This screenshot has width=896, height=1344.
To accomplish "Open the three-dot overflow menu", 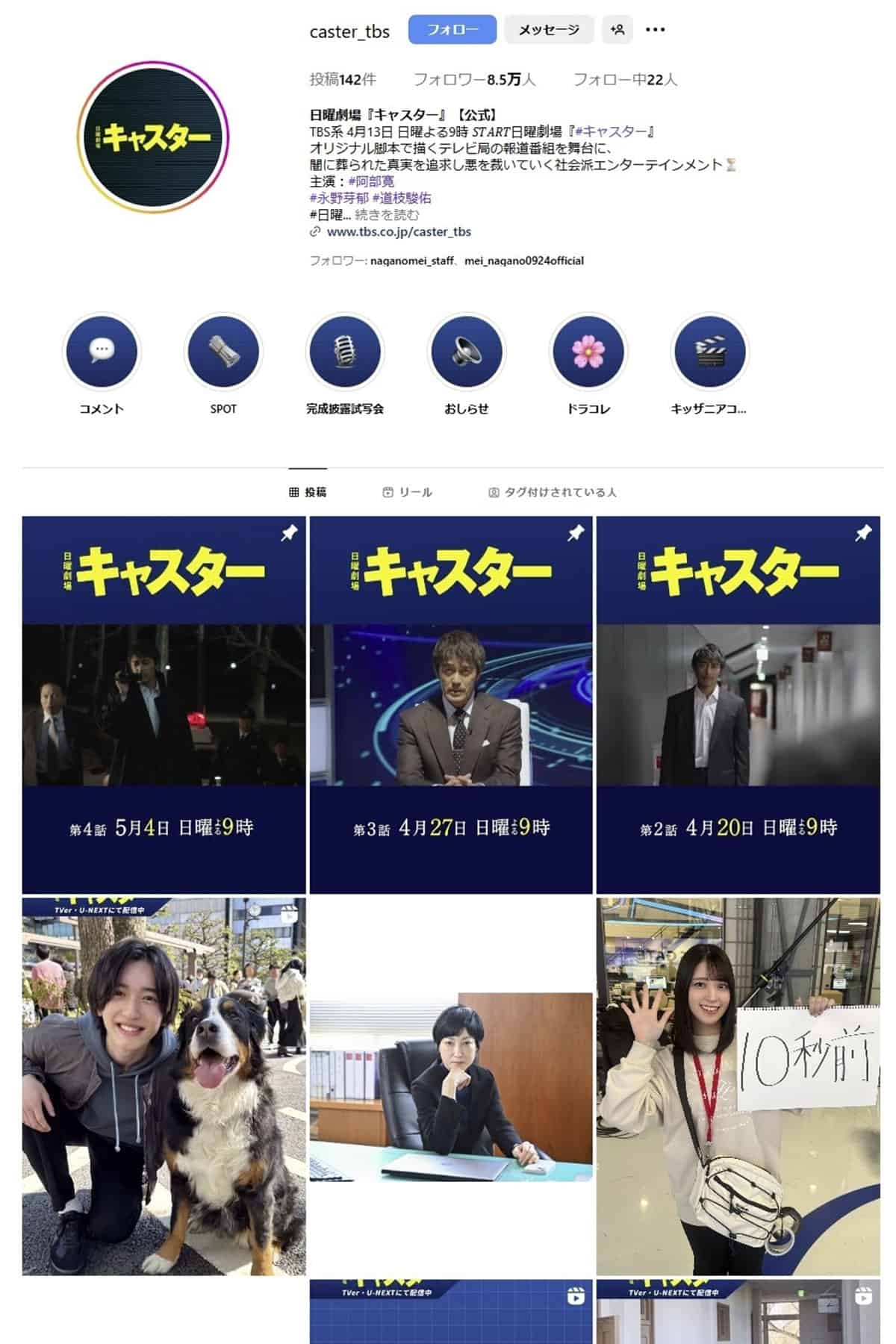I will point(655,30).
